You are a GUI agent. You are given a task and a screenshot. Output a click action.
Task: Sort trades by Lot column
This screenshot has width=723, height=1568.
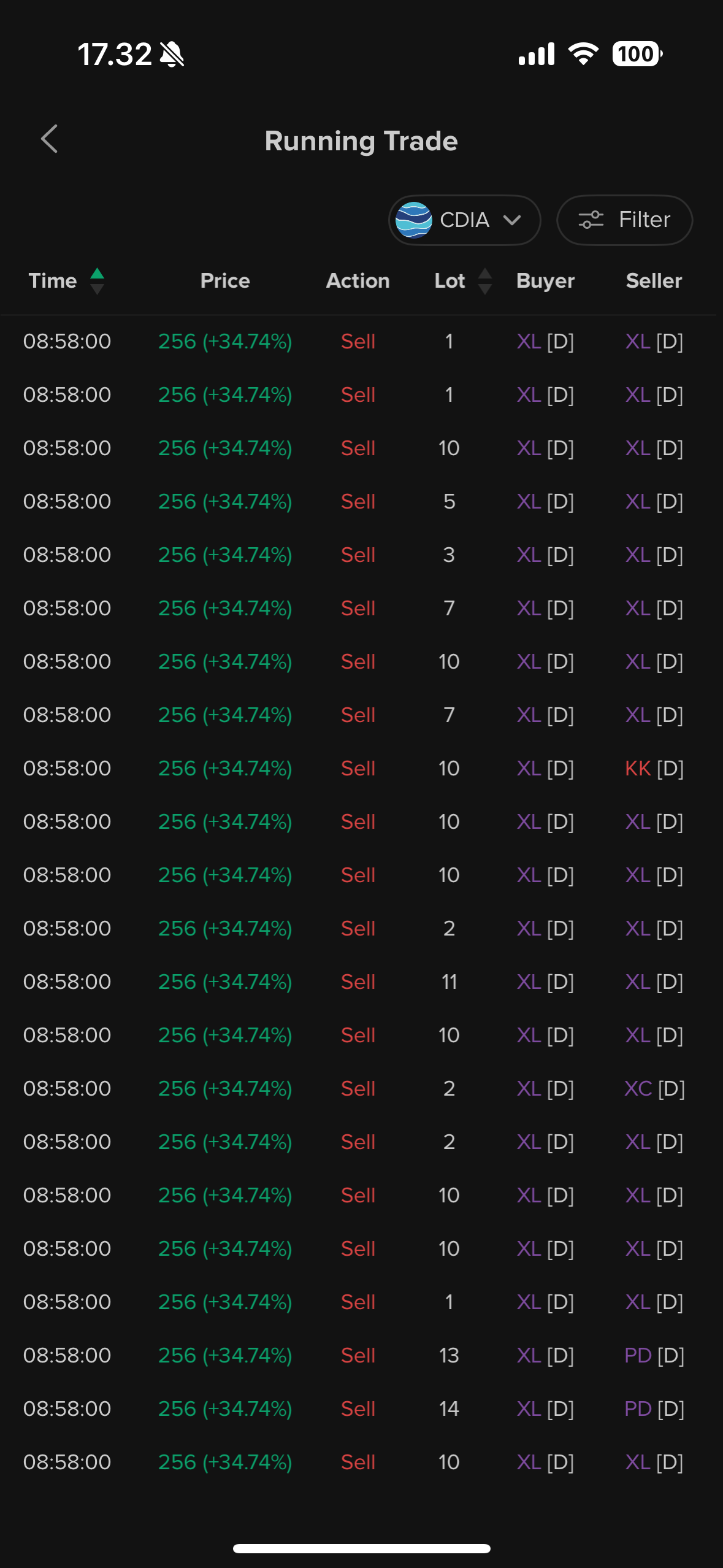point(462,281)
